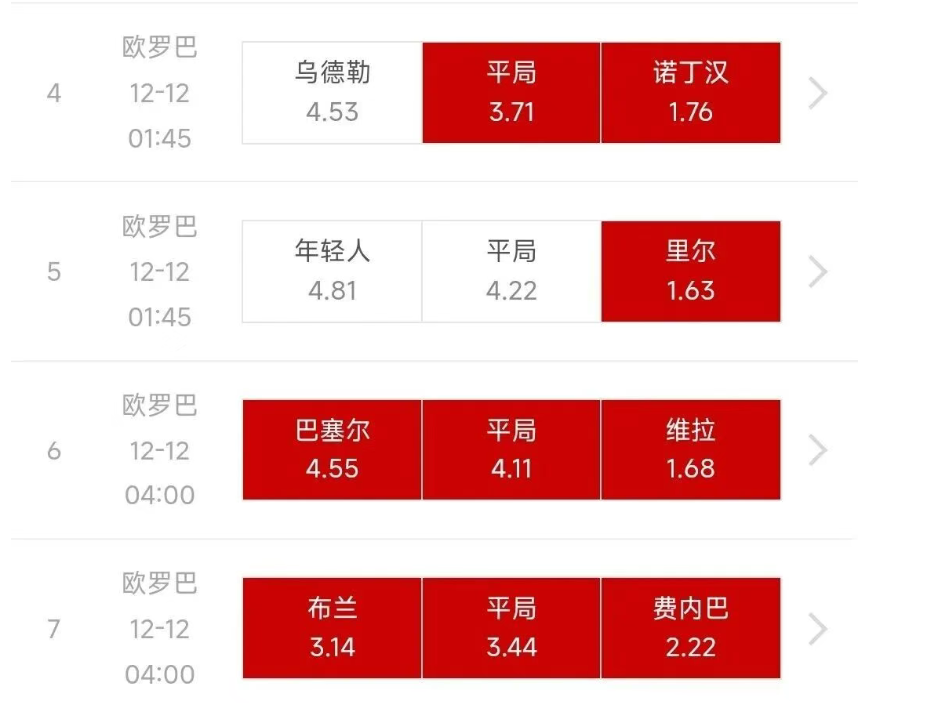The height and width of the screenshot is (705, 928).
Task: Deselect 费内巴 at 2.22
Action: (691, 628)
